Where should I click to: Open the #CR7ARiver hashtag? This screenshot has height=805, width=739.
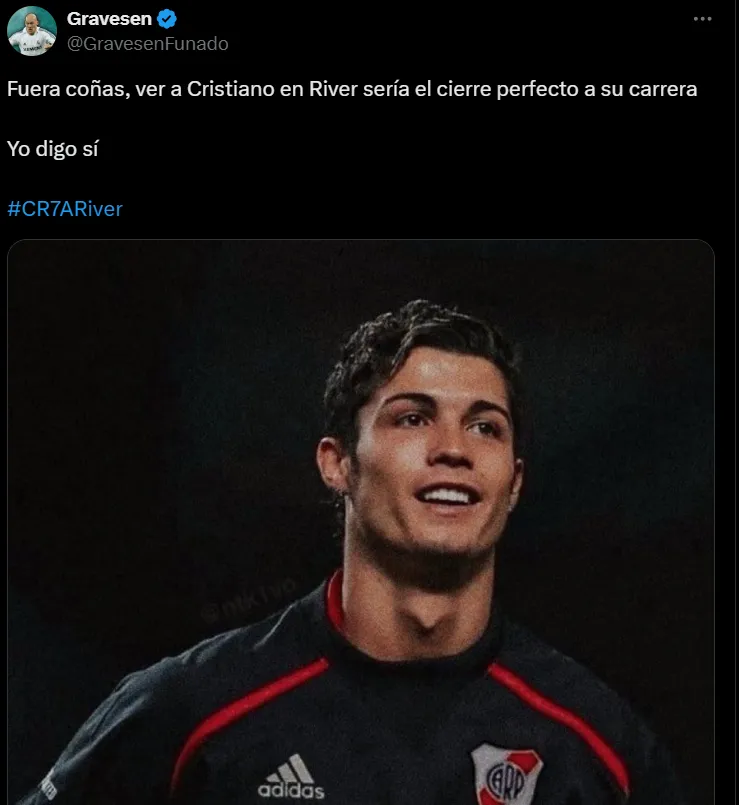65,209
